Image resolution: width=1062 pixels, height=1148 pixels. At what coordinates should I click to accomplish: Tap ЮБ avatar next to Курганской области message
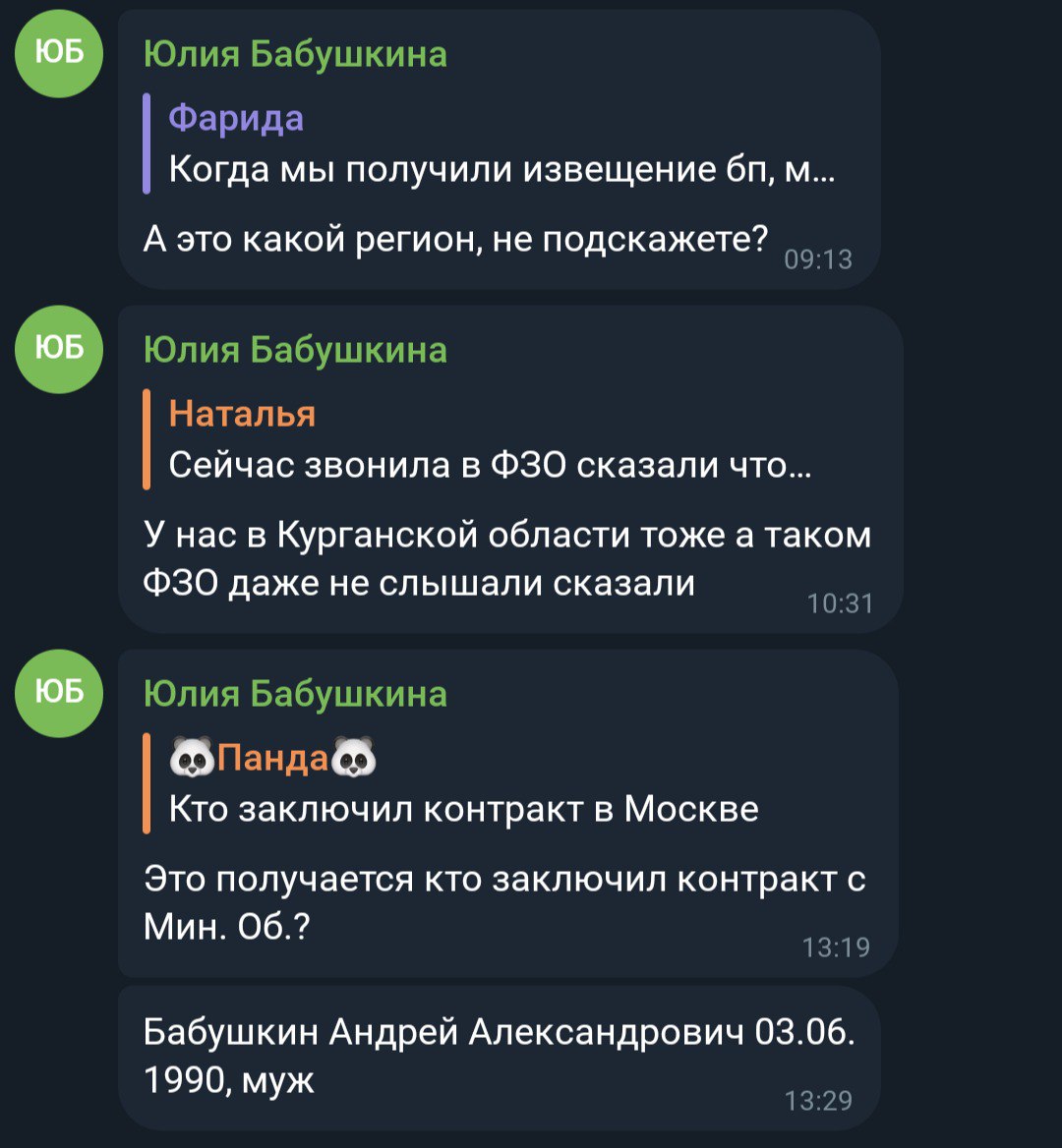click(59, 349)
